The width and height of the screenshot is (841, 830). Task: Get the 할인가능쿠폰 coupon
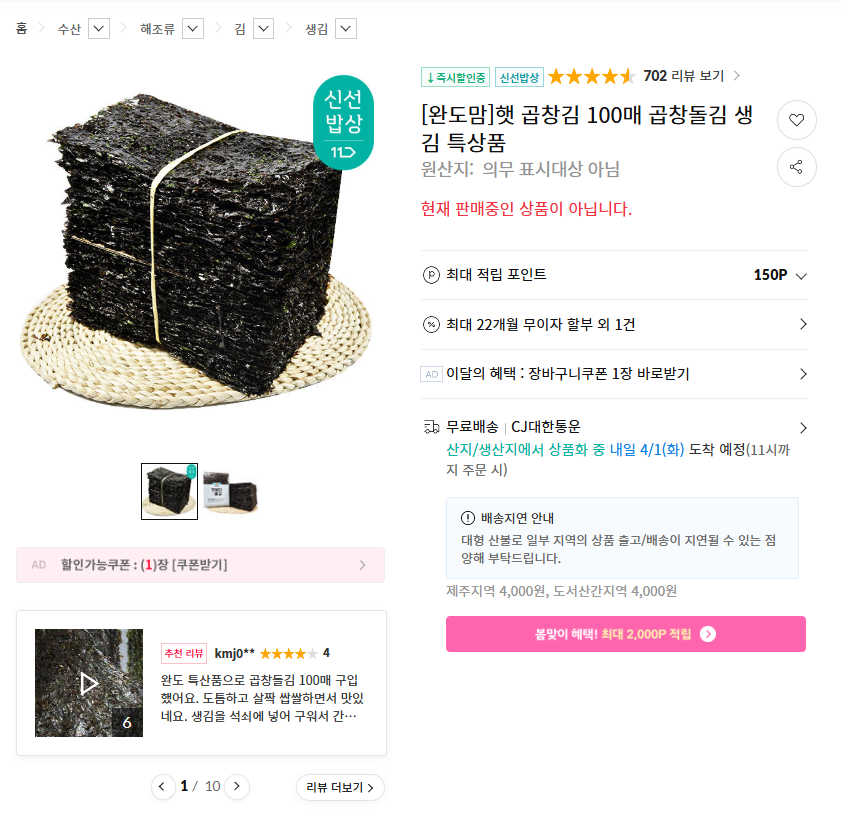(x=200, y=565)
